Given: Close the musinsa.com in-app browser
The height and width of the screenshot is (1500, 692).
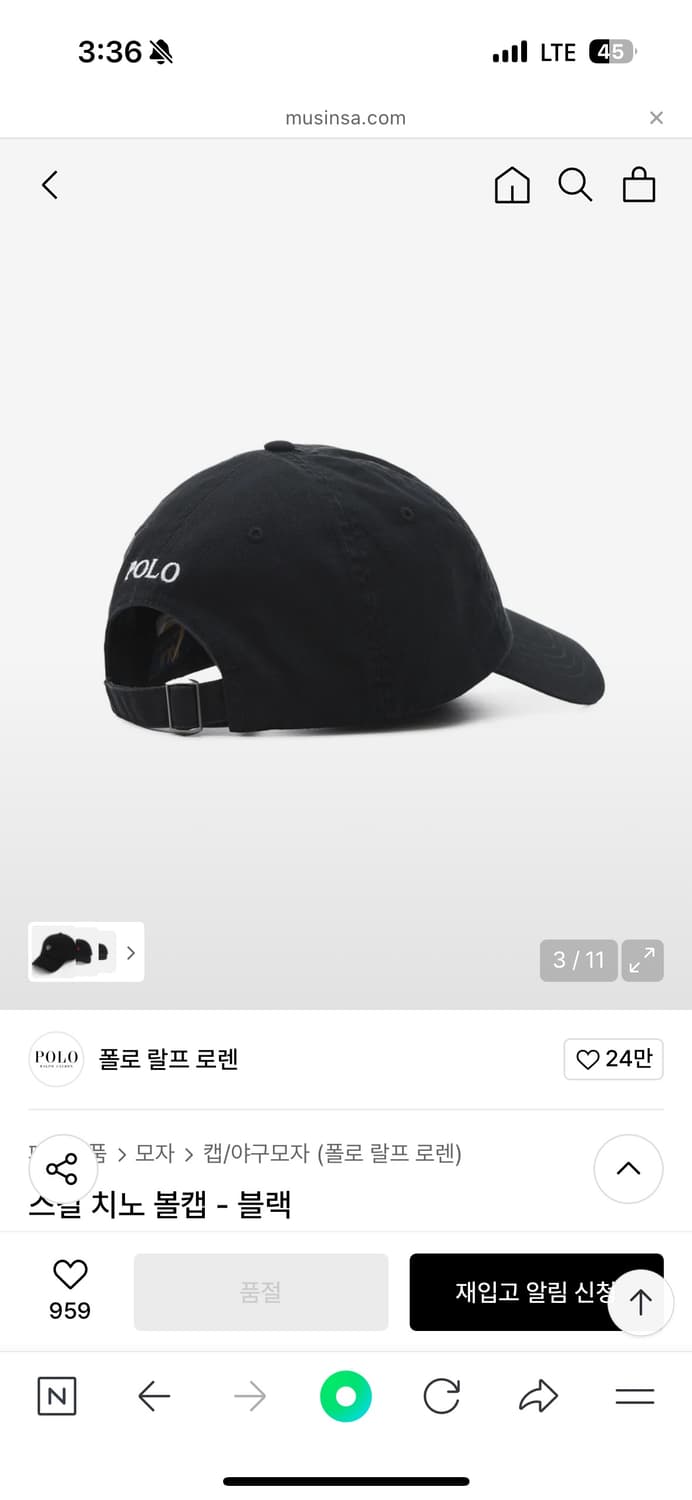Looking at the screenshot, I should pos(656,118).
